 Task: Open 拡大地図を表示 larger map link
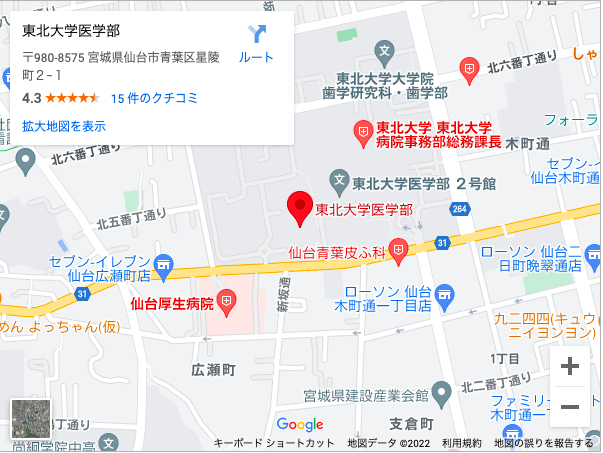[64, 126]
